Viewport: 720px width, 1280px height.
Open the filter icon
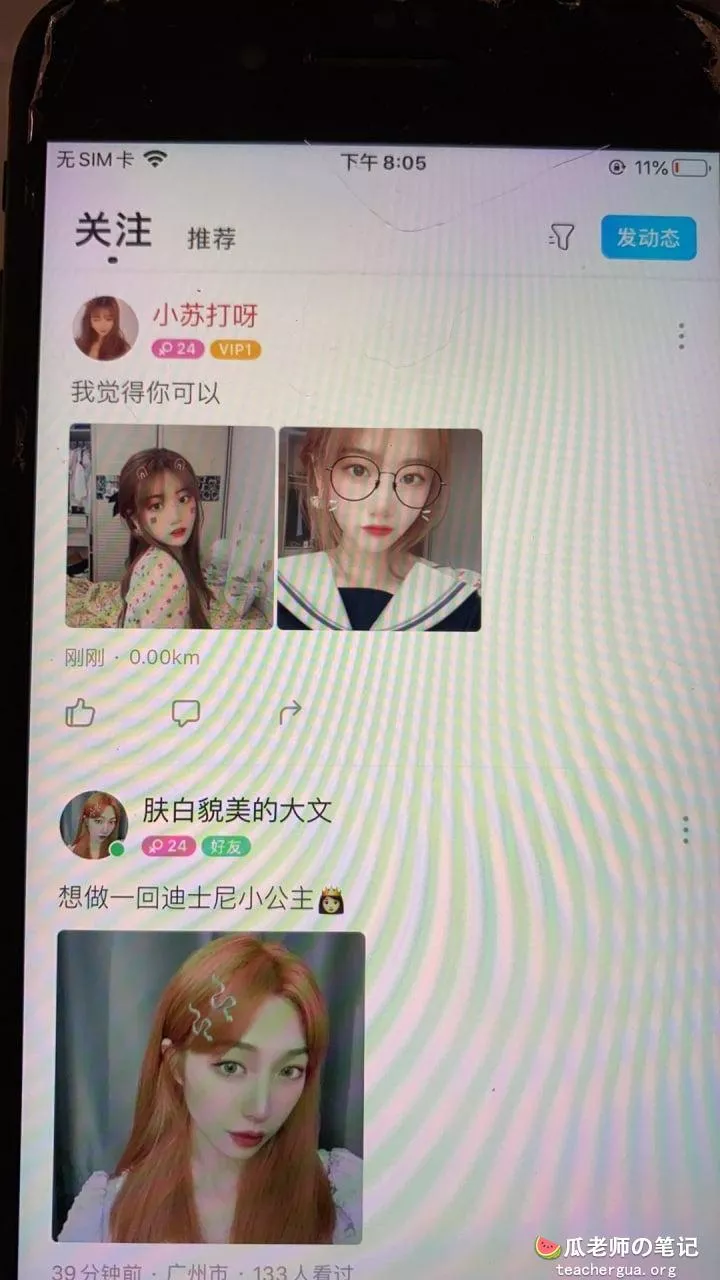point(562,237)
